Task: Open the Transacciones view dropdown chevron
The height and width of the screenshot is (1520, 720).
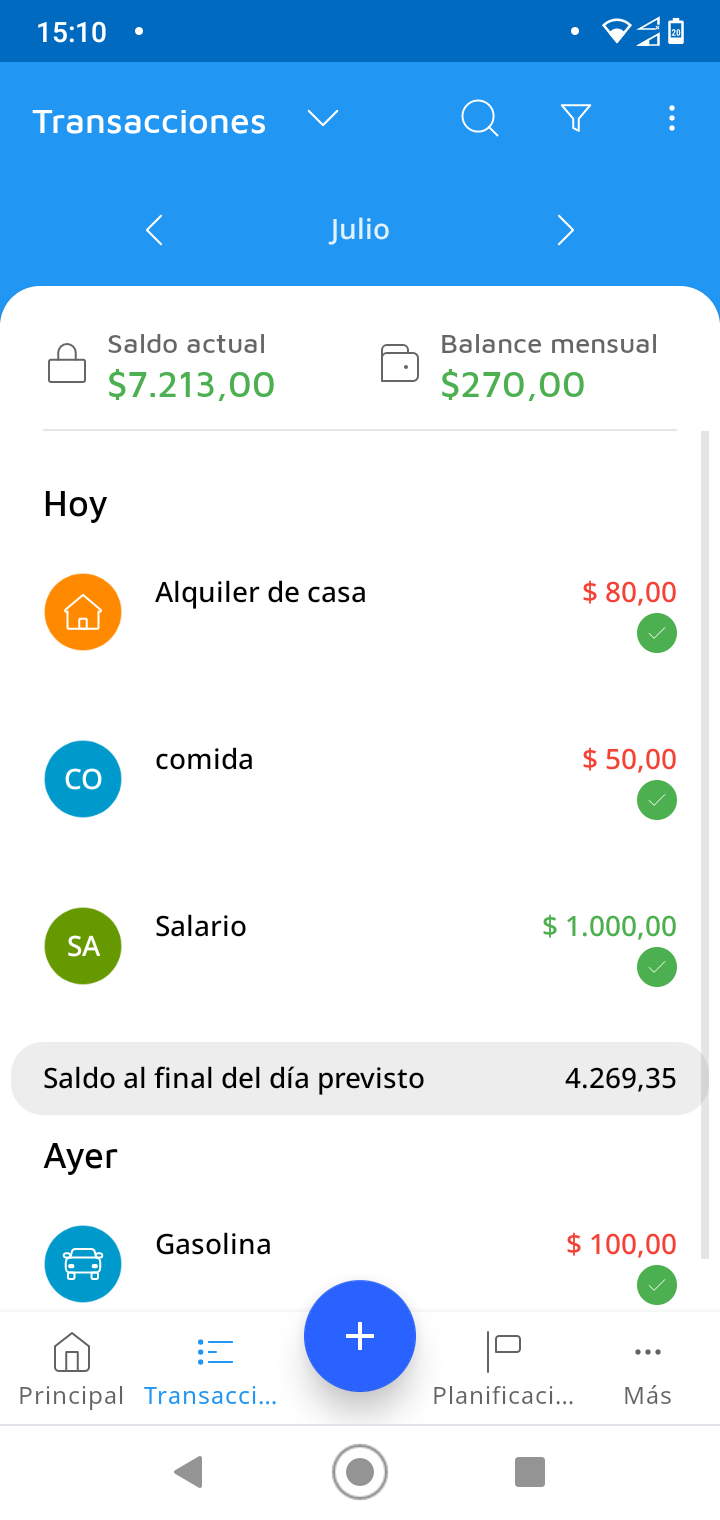Action: [x=322, y=118]
